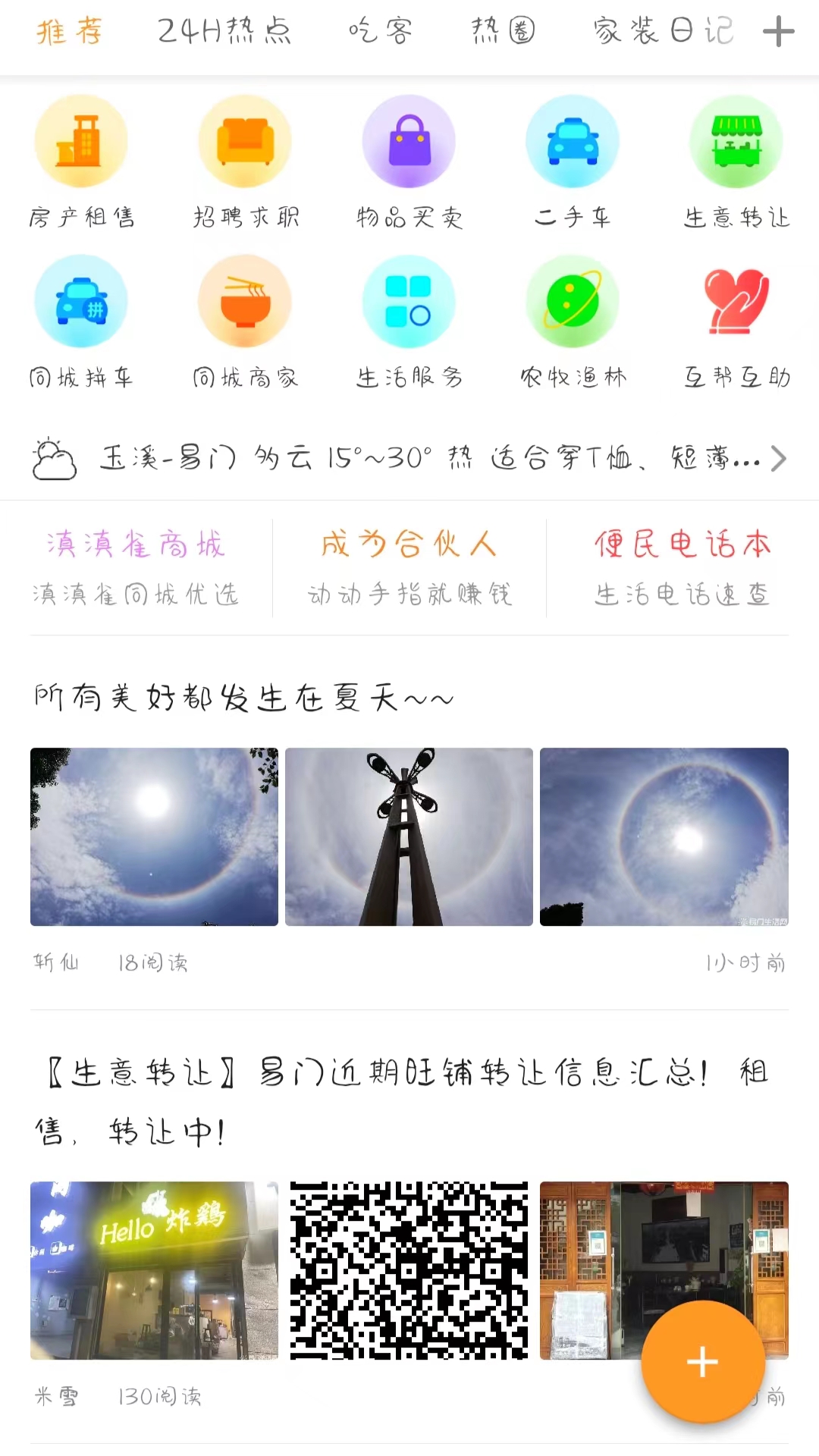Image resolution: width=819 pixels, height=1456 pixels.
Task: Open 招聘求职 category
Action: click(x=245, y=163)
